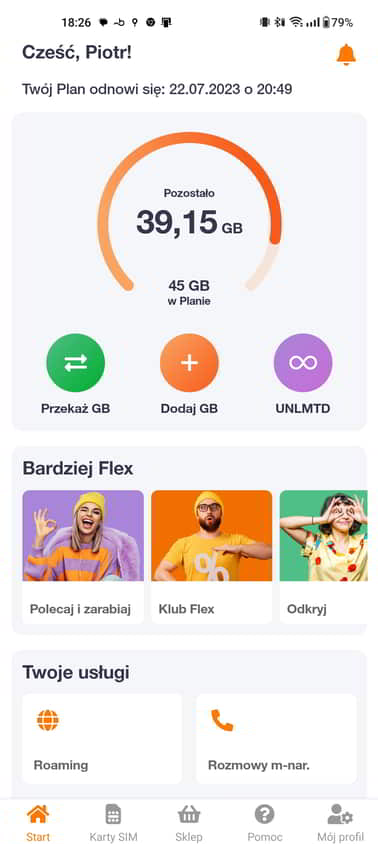Switch to the Karty SIM tab
The image size is (378, 844).
click(113, 823)
